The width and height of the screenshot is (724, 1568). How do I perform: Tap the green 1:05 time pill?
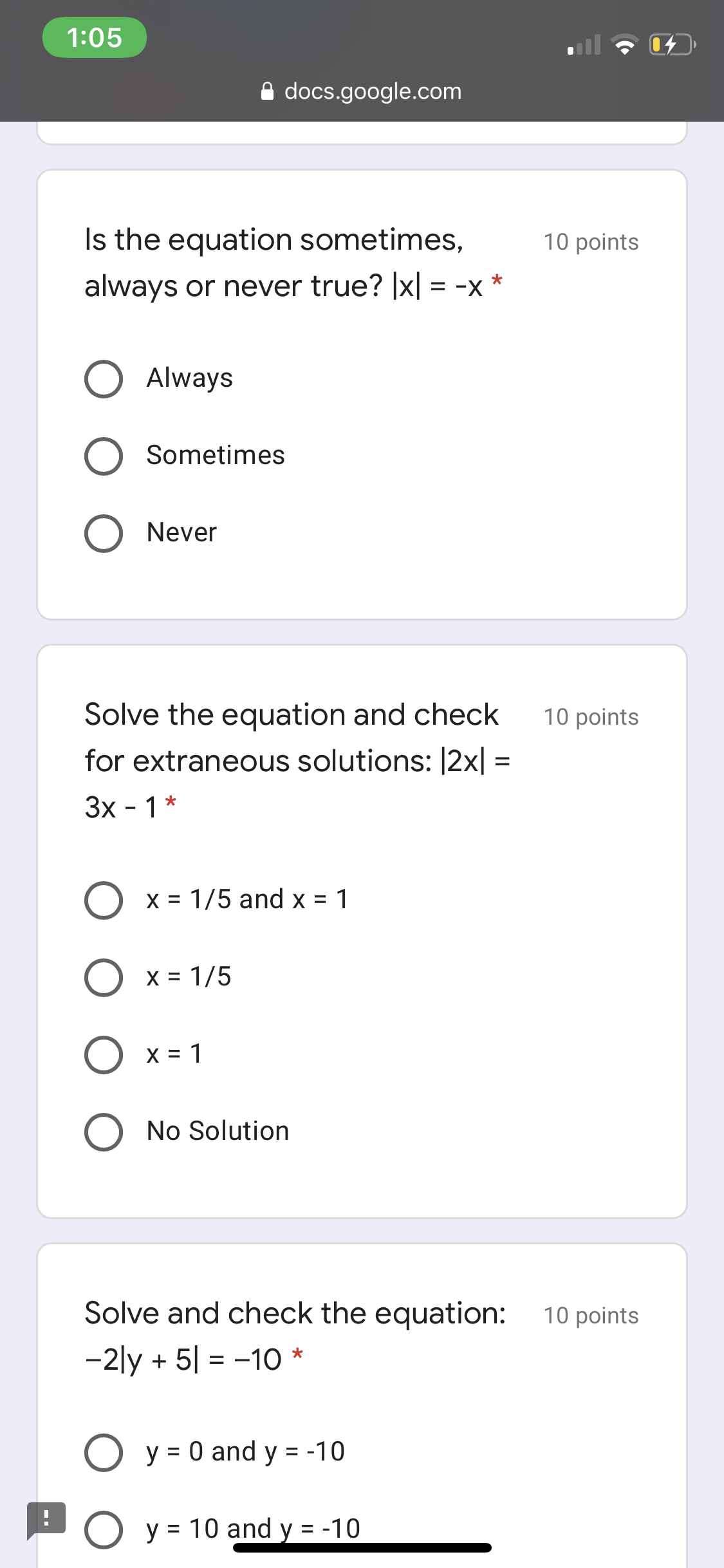[94, 37]
